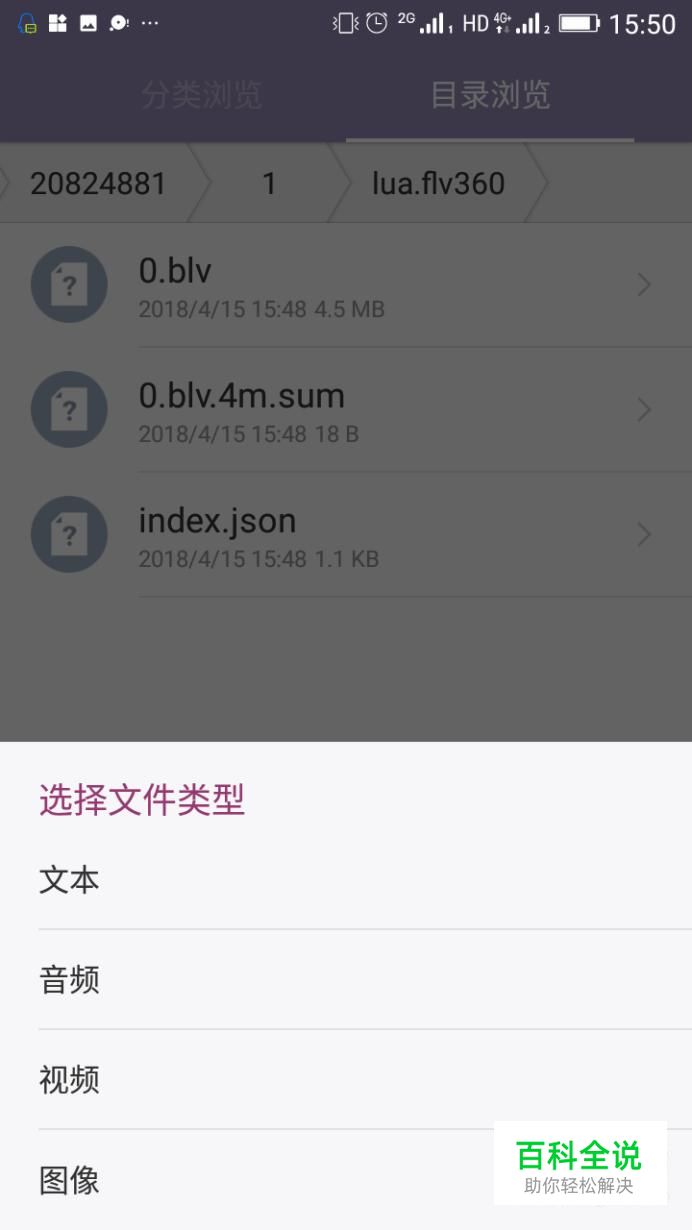Select 文本 as the file type

pos(346,880)
